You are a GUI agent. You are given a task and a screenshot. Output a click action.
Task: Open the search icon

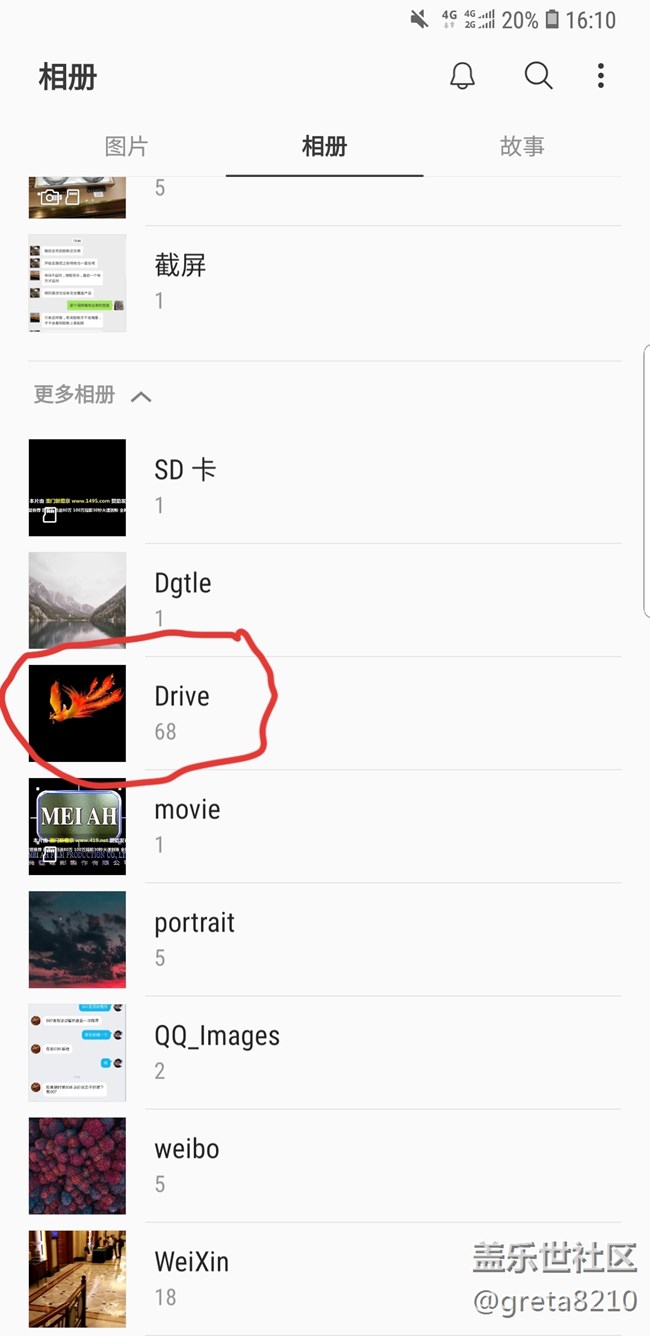click(538, 76)
